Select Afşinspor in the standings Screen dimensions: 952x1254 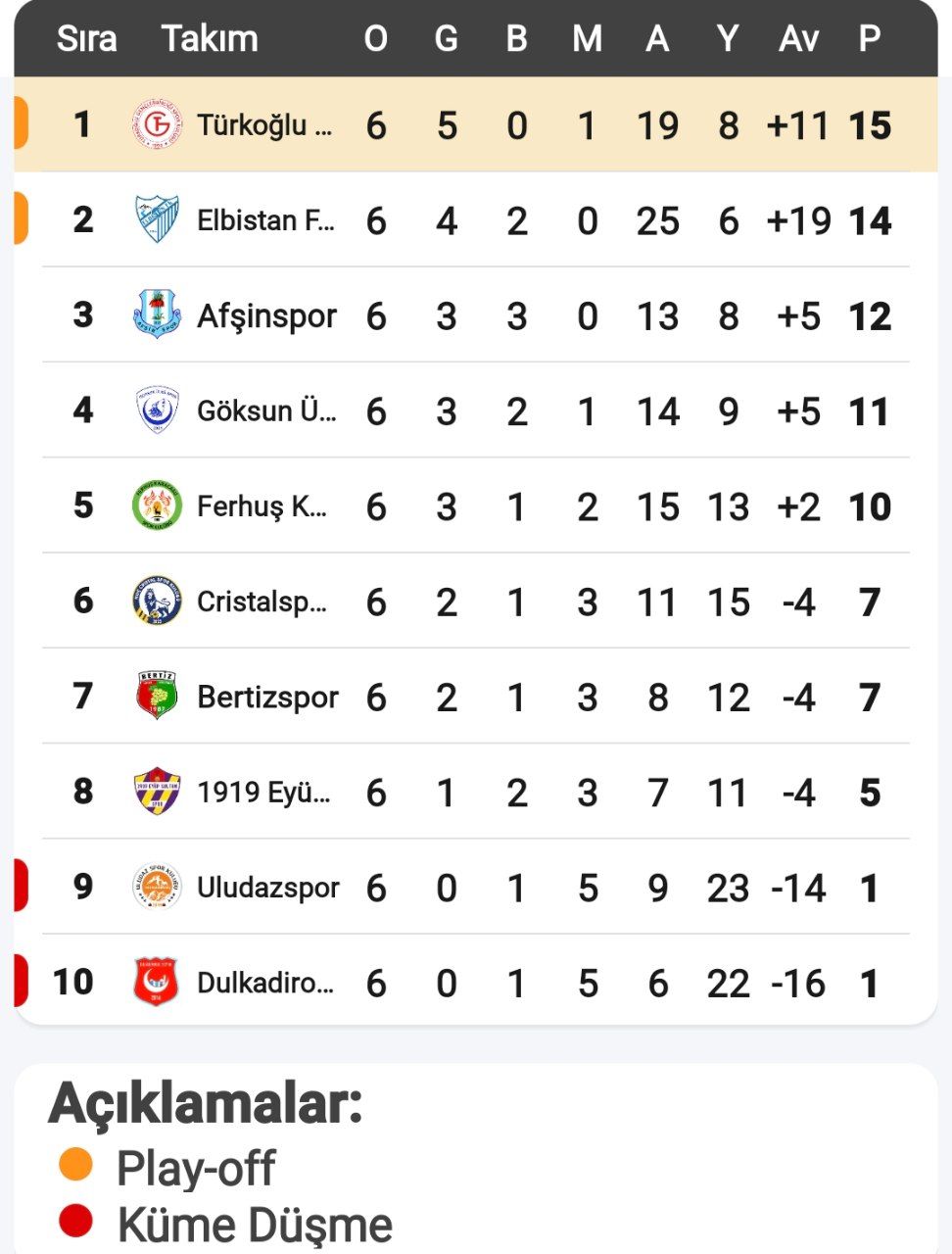(266, 315)
